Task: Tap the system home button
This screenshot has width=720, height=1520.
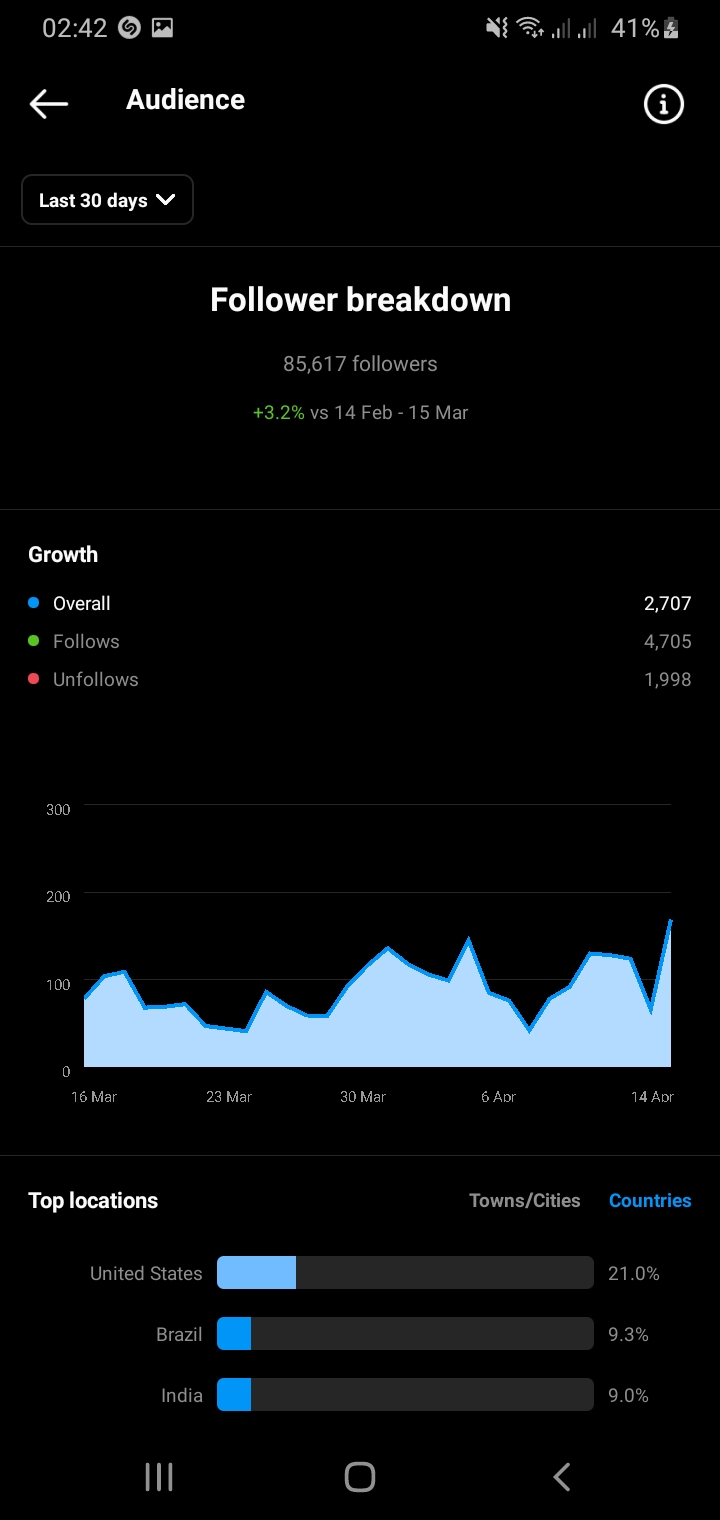Action: point(360,1476)
